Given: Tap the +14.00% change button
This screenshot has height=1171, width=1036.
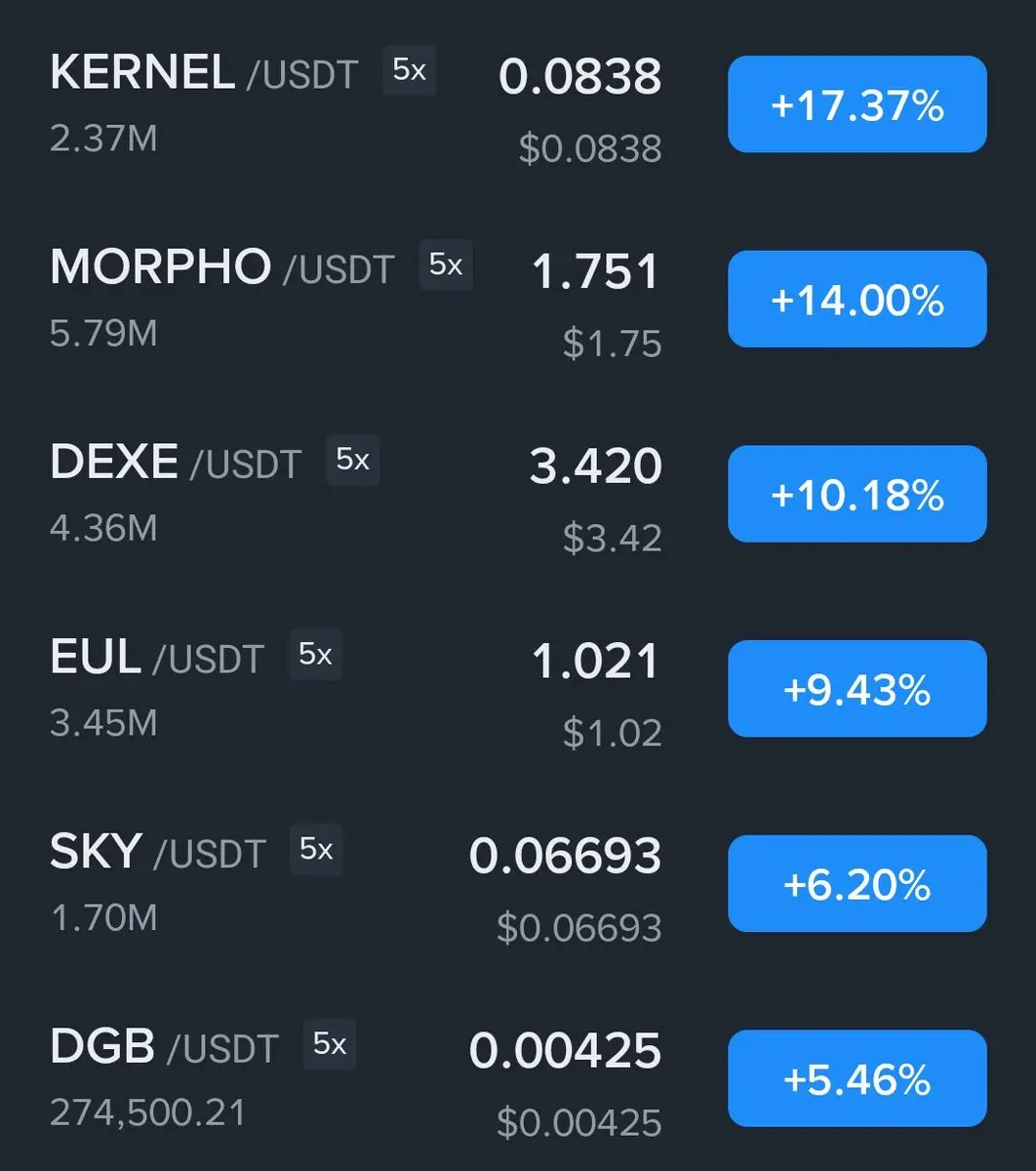Looking at the screenshot, I should click(857, 300).
